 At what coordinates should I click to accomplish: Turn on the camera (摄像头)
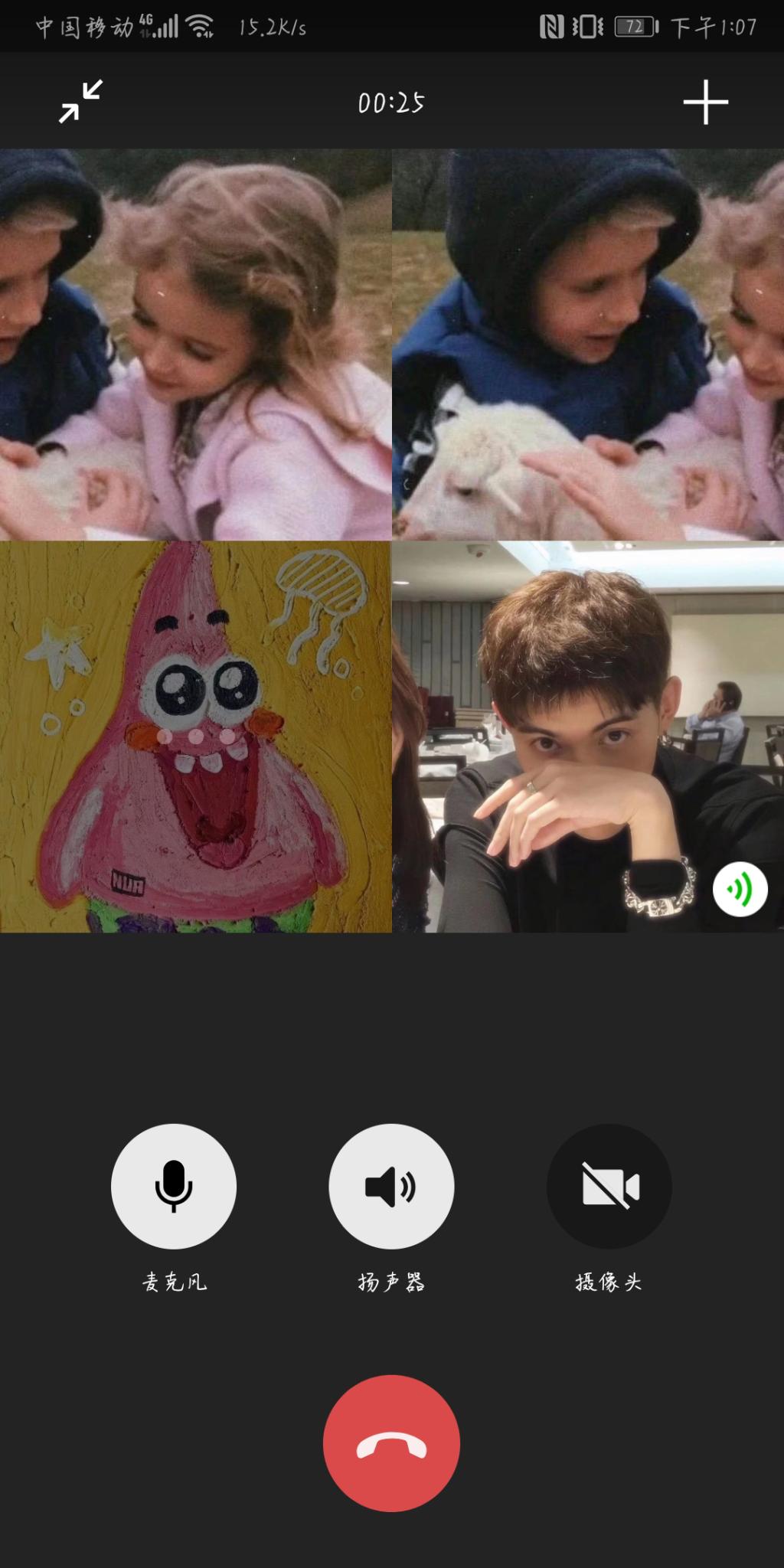pos(609,1186)
